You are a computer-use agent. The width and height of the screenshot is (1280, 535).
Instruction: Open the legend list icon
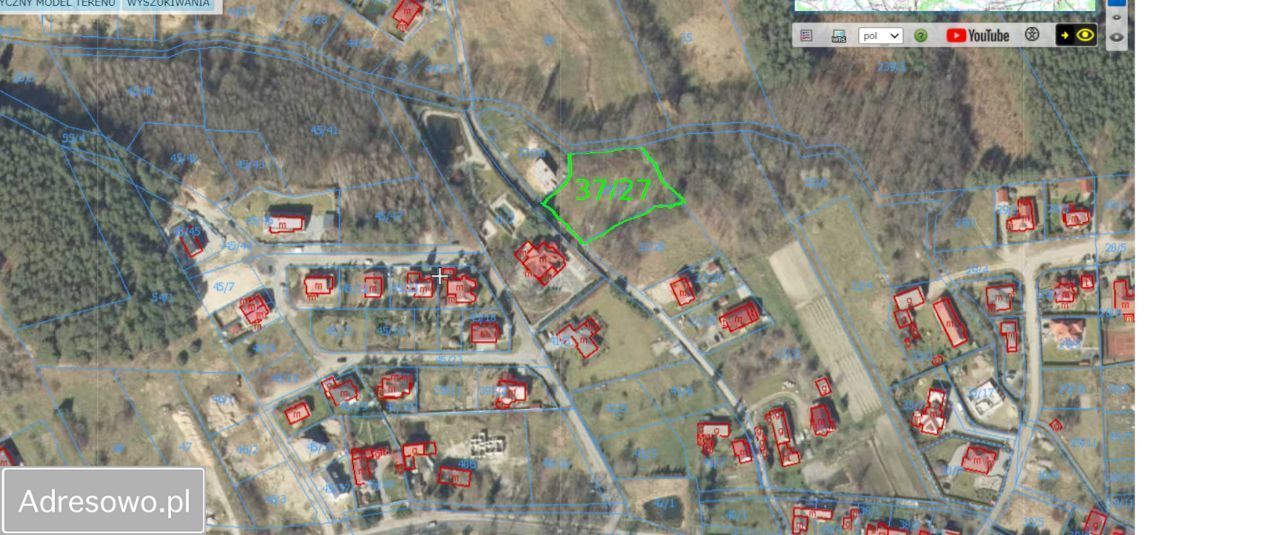click(x=807, y=35)
